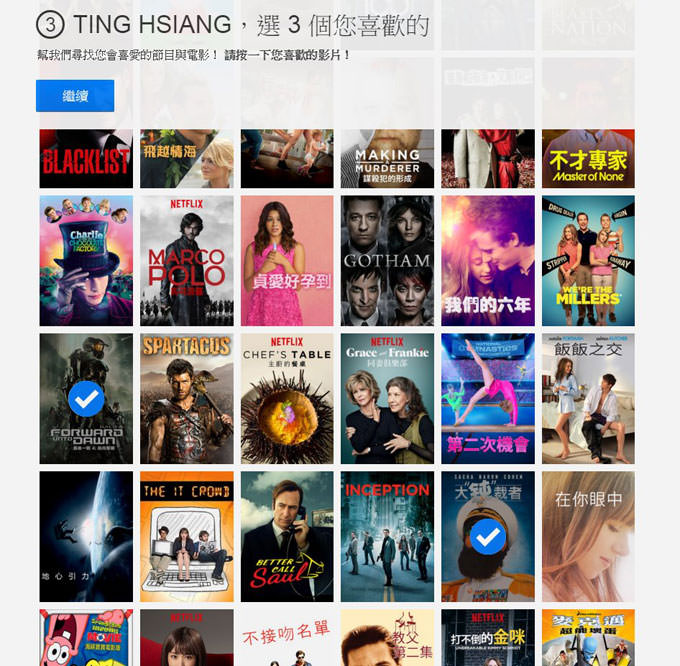
Task: Choose the 貞愛好孕到 poster
Action: click(x=287, y=260)
